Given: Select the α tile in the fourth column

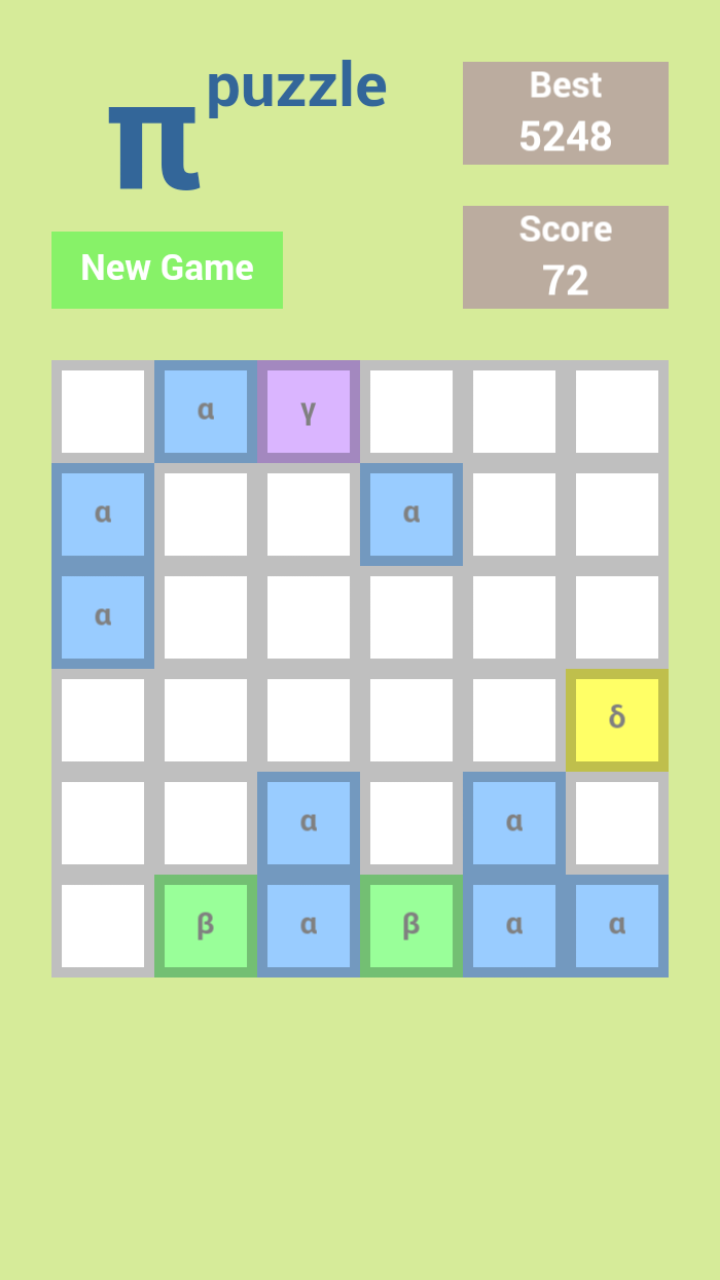Looking at the screenshot, I should coord(411,513).
